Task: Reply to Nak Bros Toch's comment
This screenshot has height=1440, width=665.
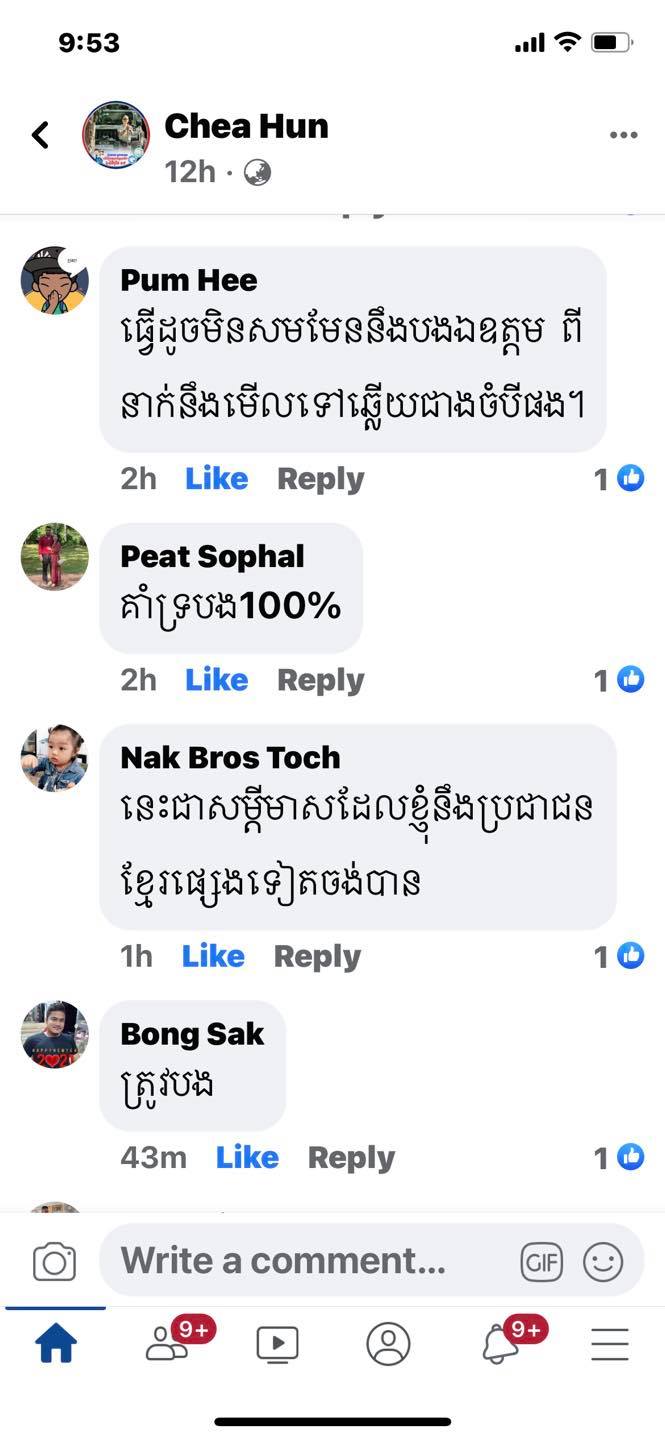Action: coord(317,956)
